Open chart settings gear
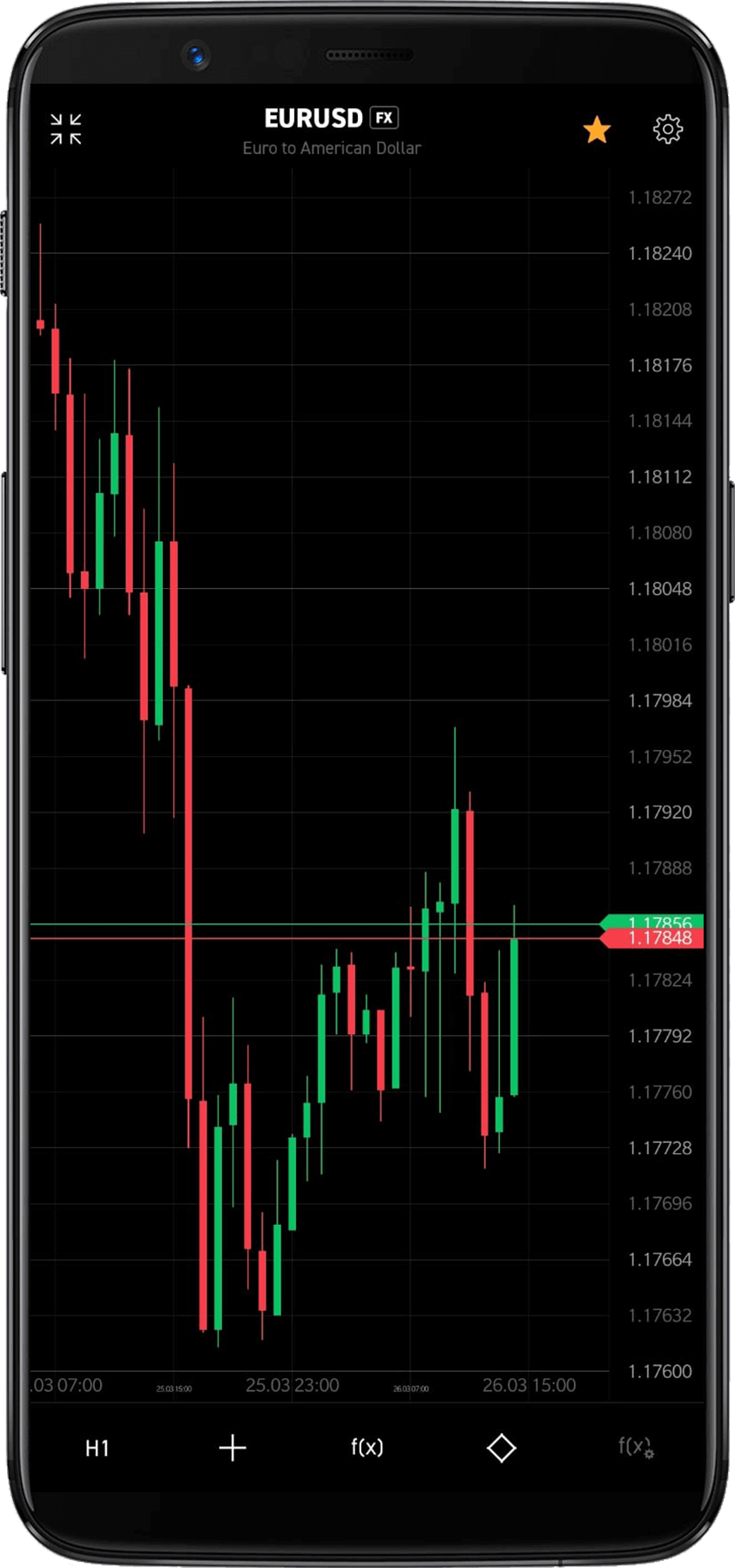This screenshot has height=1568, width=735. [x=668, y=129]
